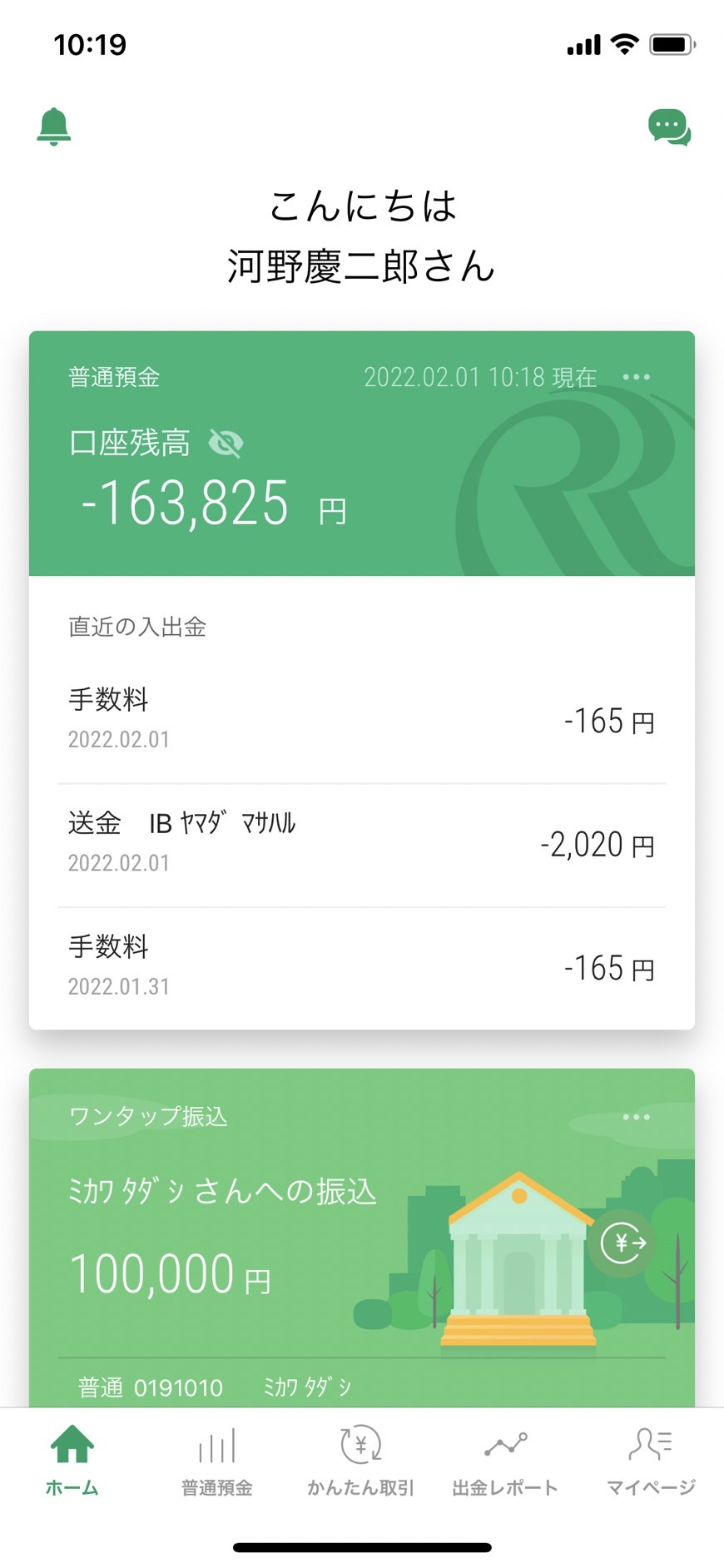
Task: Open the 送金 IB ヤマダ マサハル transaction
Action: pyautogui.click(x=362, y=846)
